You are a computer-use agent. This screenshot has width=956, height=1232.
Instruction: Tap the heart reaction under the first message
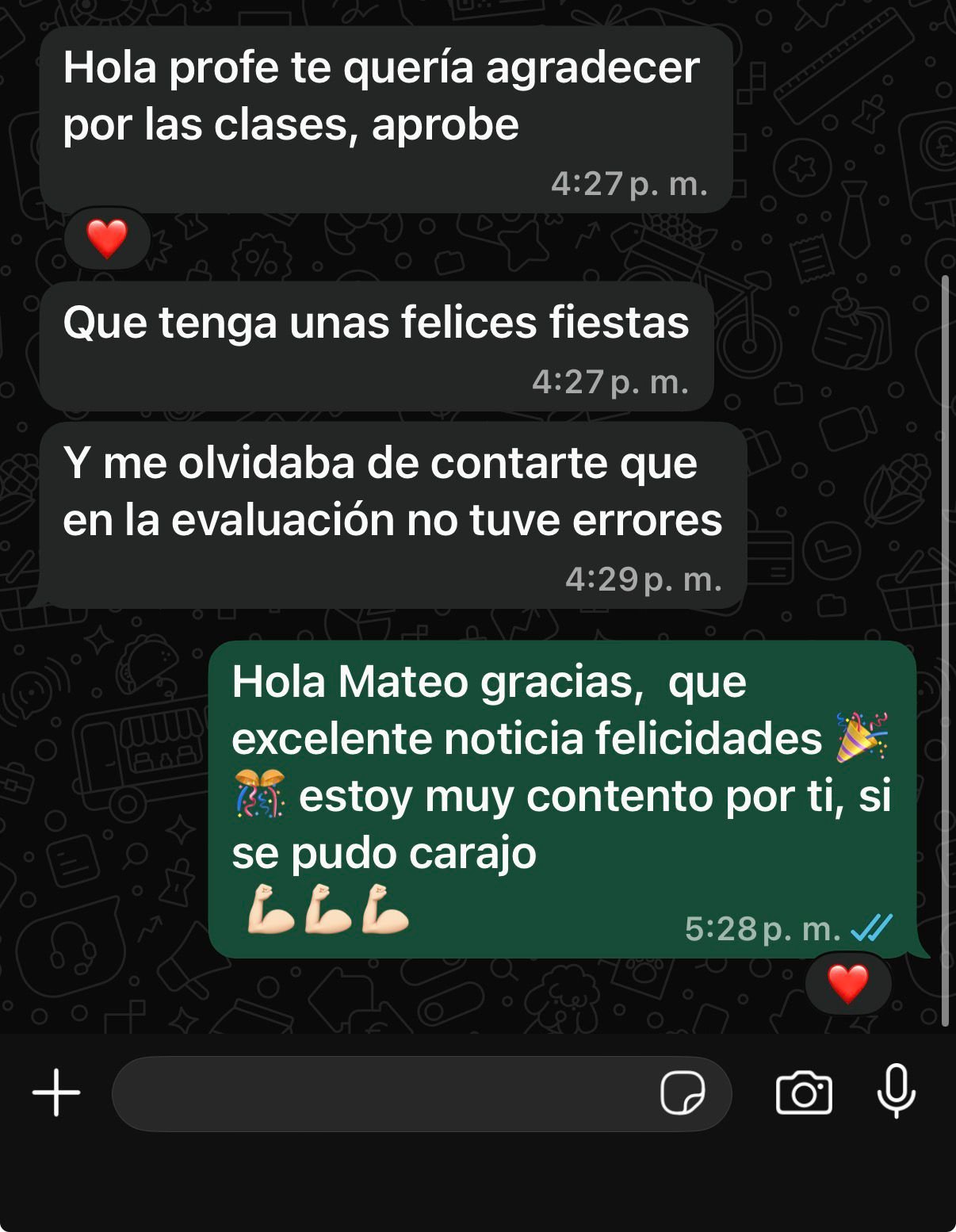click(x=106, y=237)
